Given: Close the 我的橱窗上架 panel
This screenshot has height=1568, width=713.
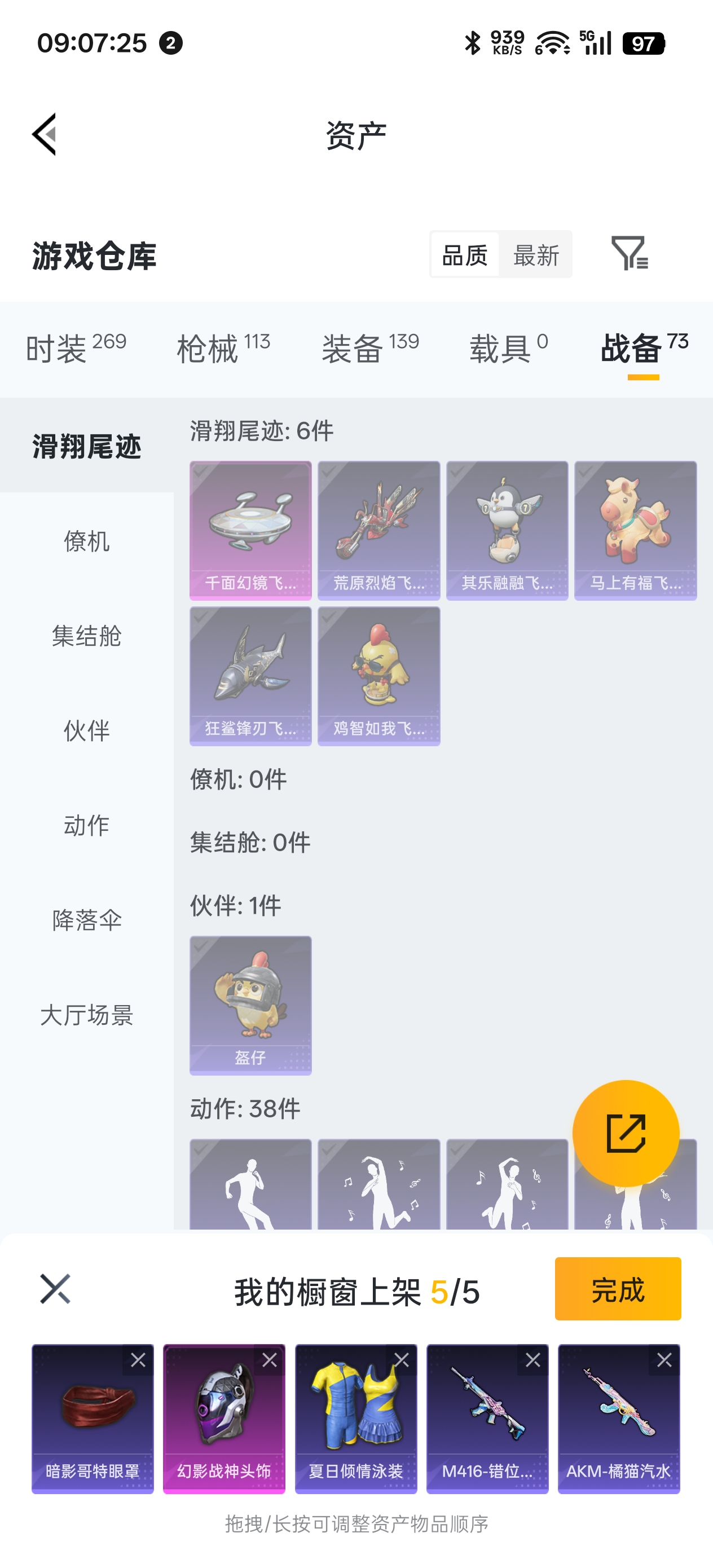Looking at the screenshot, I should tap(55, 1289).
